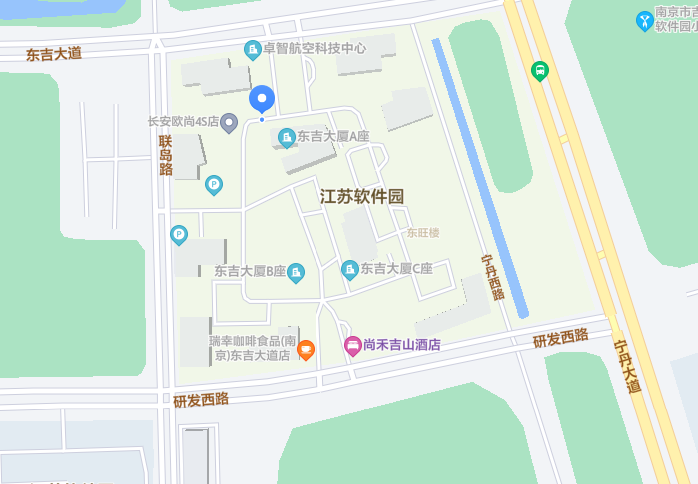
Task: Tap the 瑞幸咖啡 coffee shop marker
Action: (x=306, y=349)
